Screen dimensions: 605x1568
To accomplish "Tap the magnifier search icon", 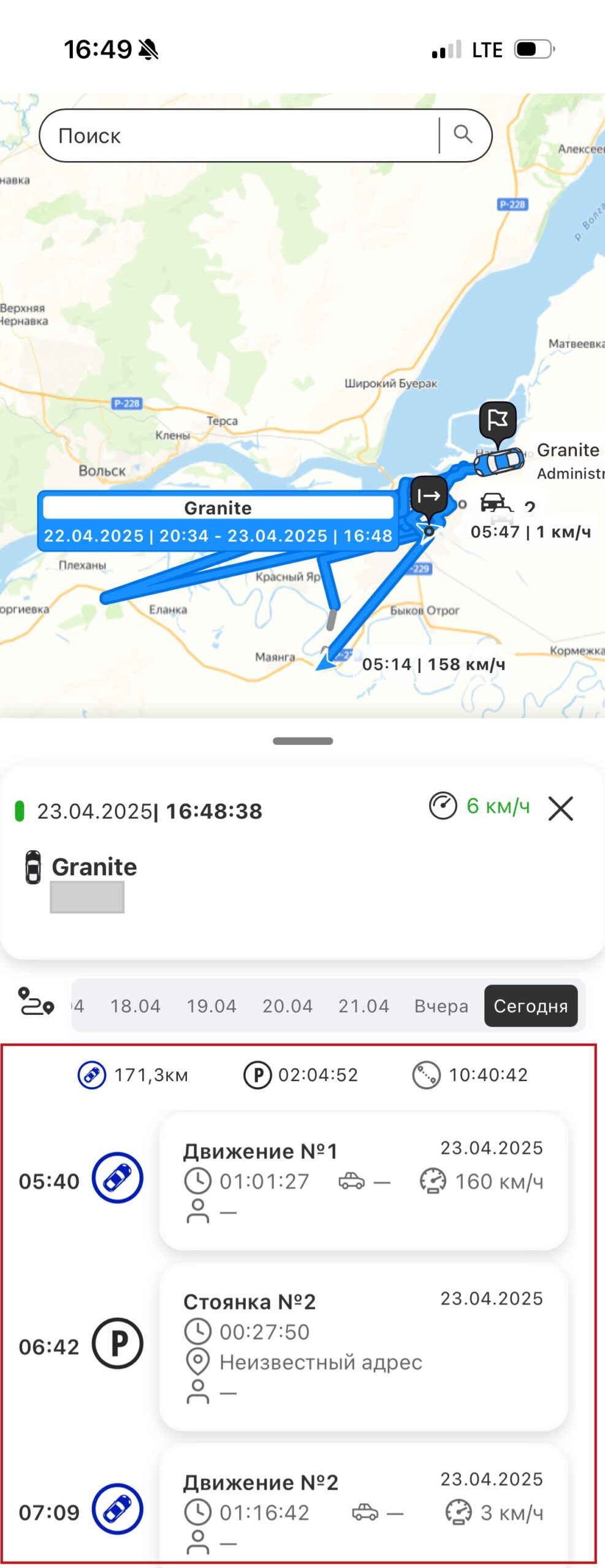I will pos(463,134).
